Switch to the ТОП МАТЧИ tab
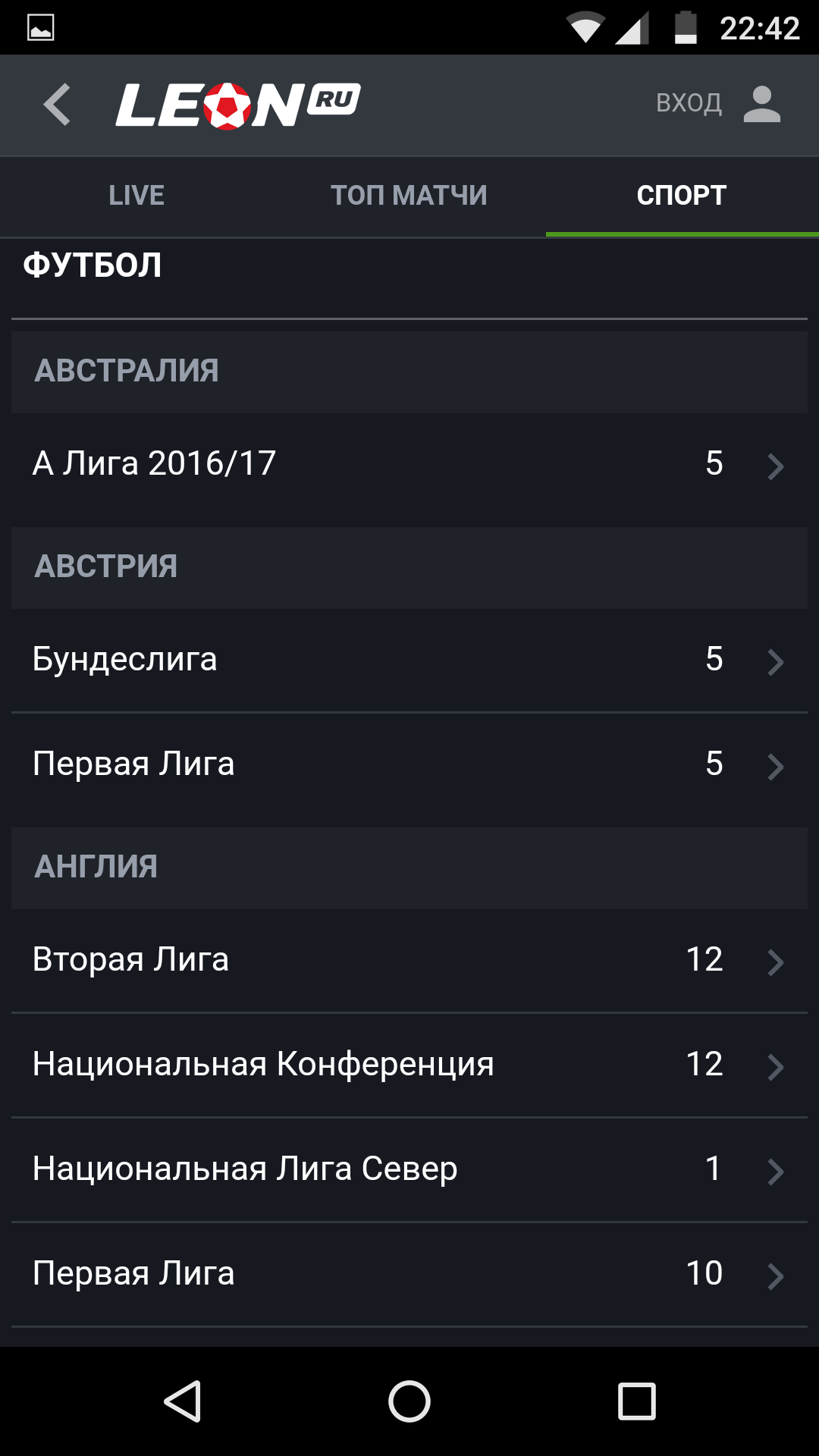The image size is (819, 1456). click(409, 196)
